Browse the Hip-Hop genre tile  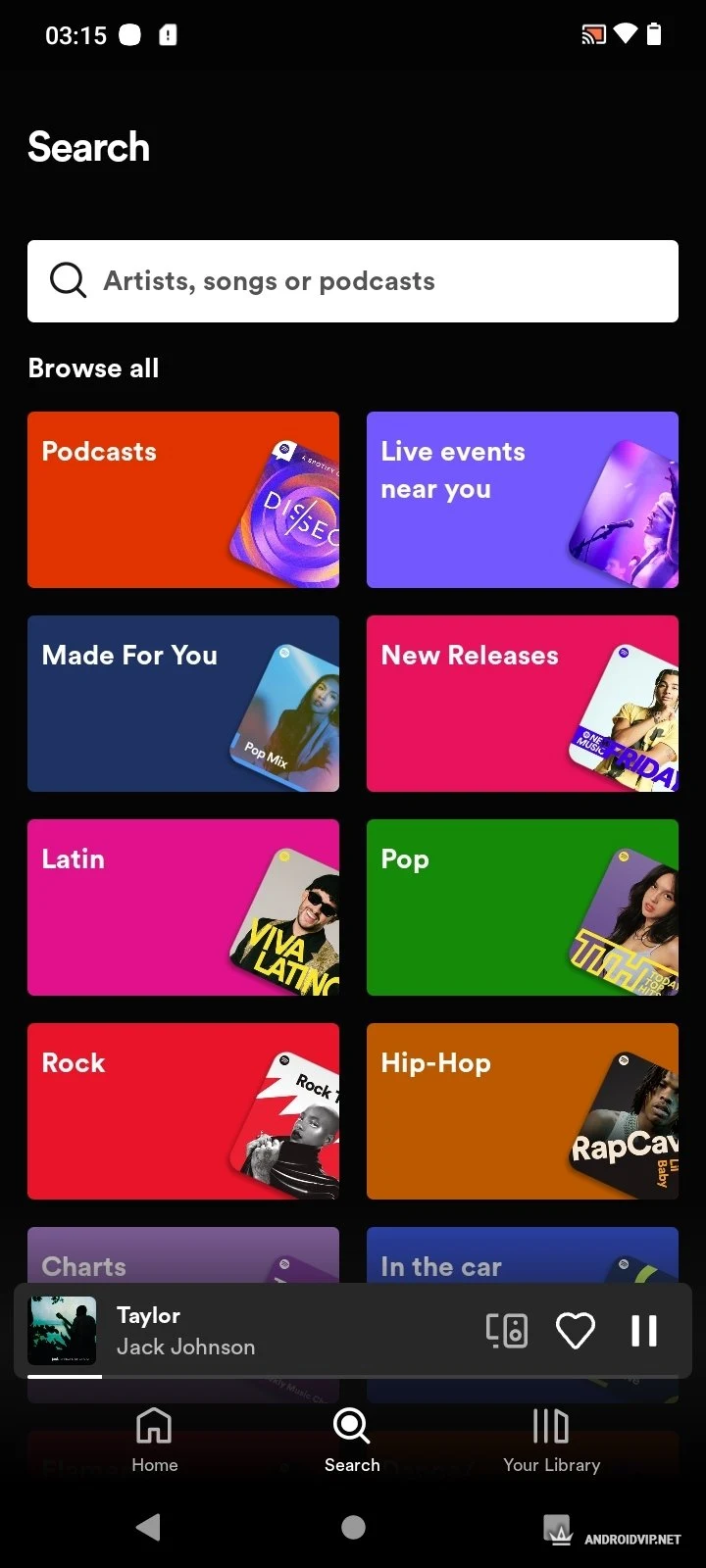522,1111
